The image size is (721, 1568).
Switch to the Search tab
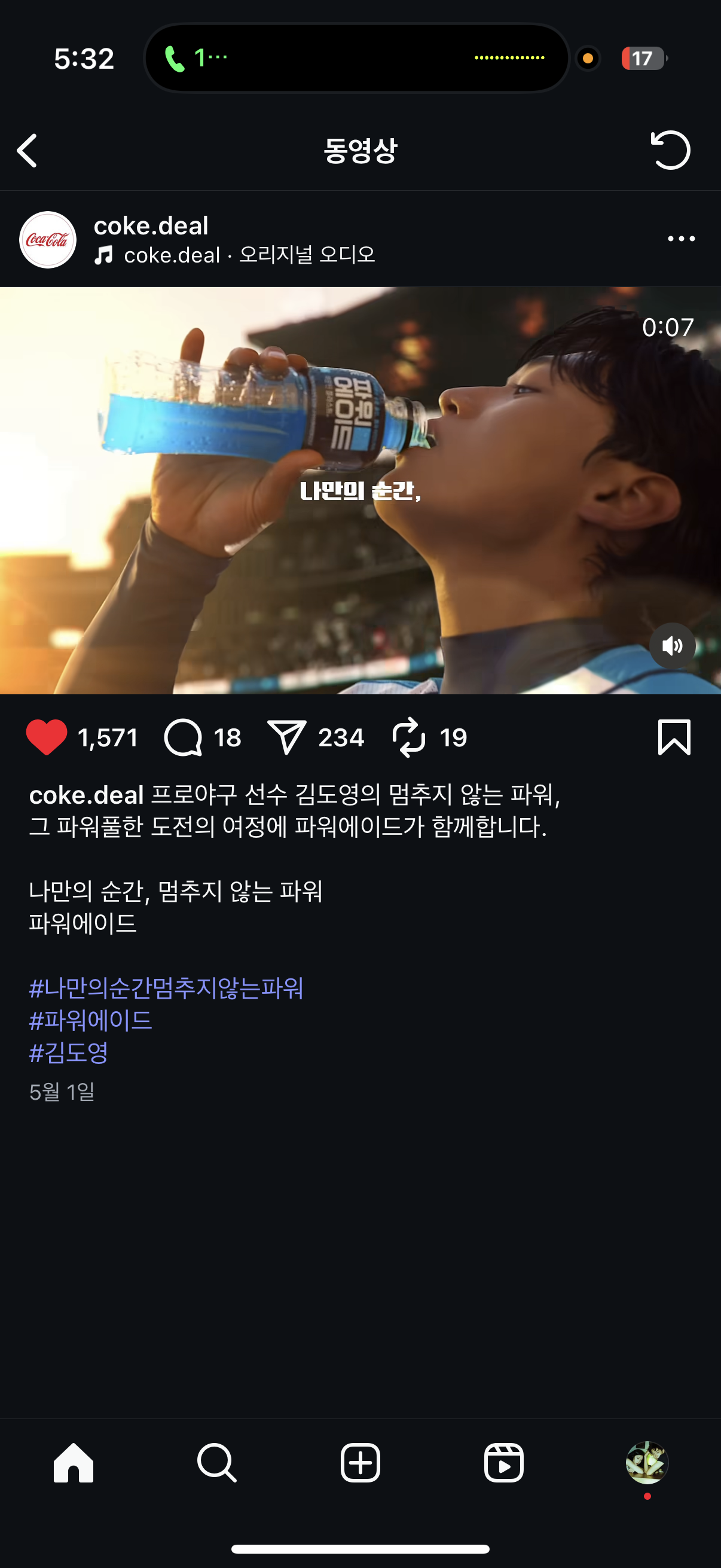click(x=216, y=1462)
